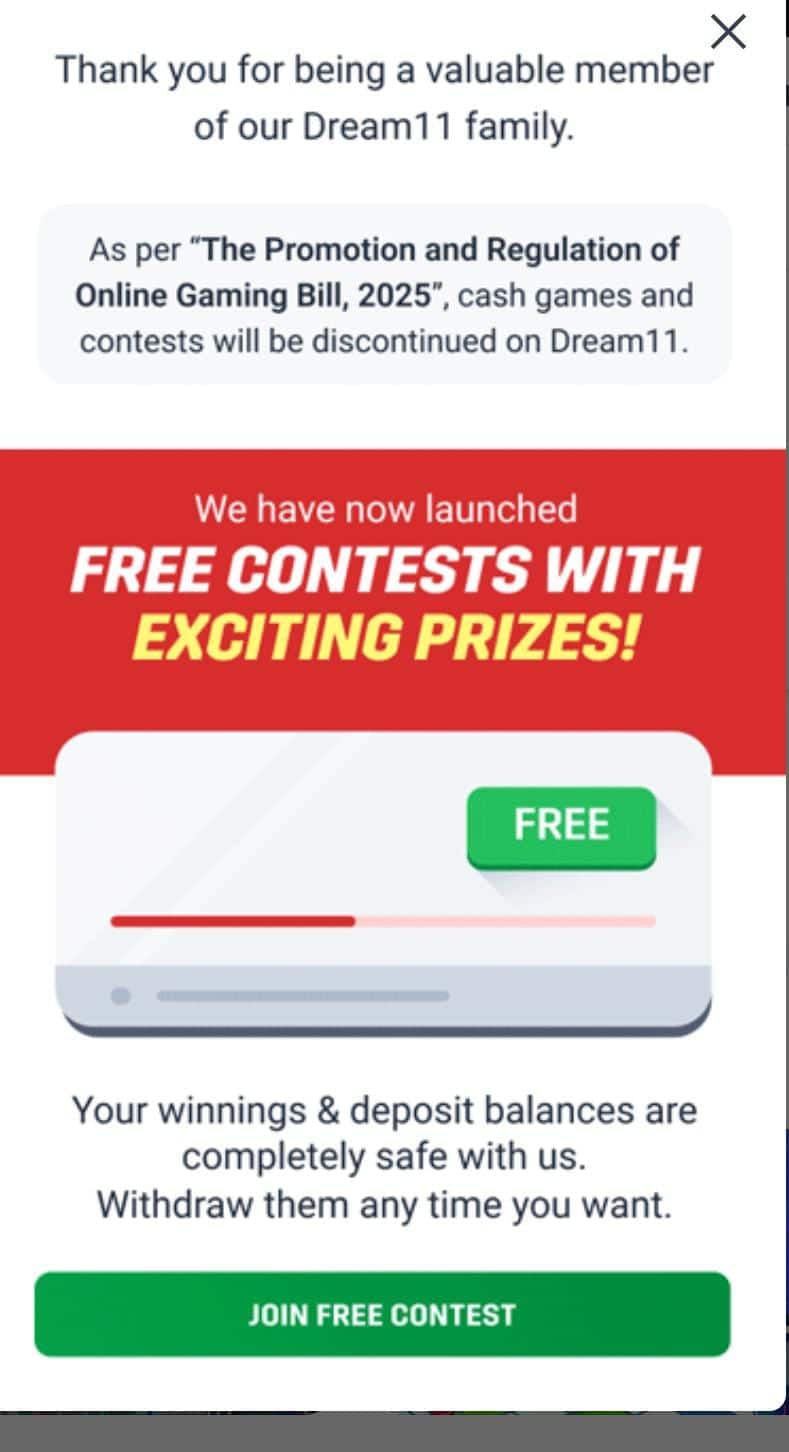
Task: Open the 'FREE CONTESTS WITH' headline banner
Action: coord(385,568)
